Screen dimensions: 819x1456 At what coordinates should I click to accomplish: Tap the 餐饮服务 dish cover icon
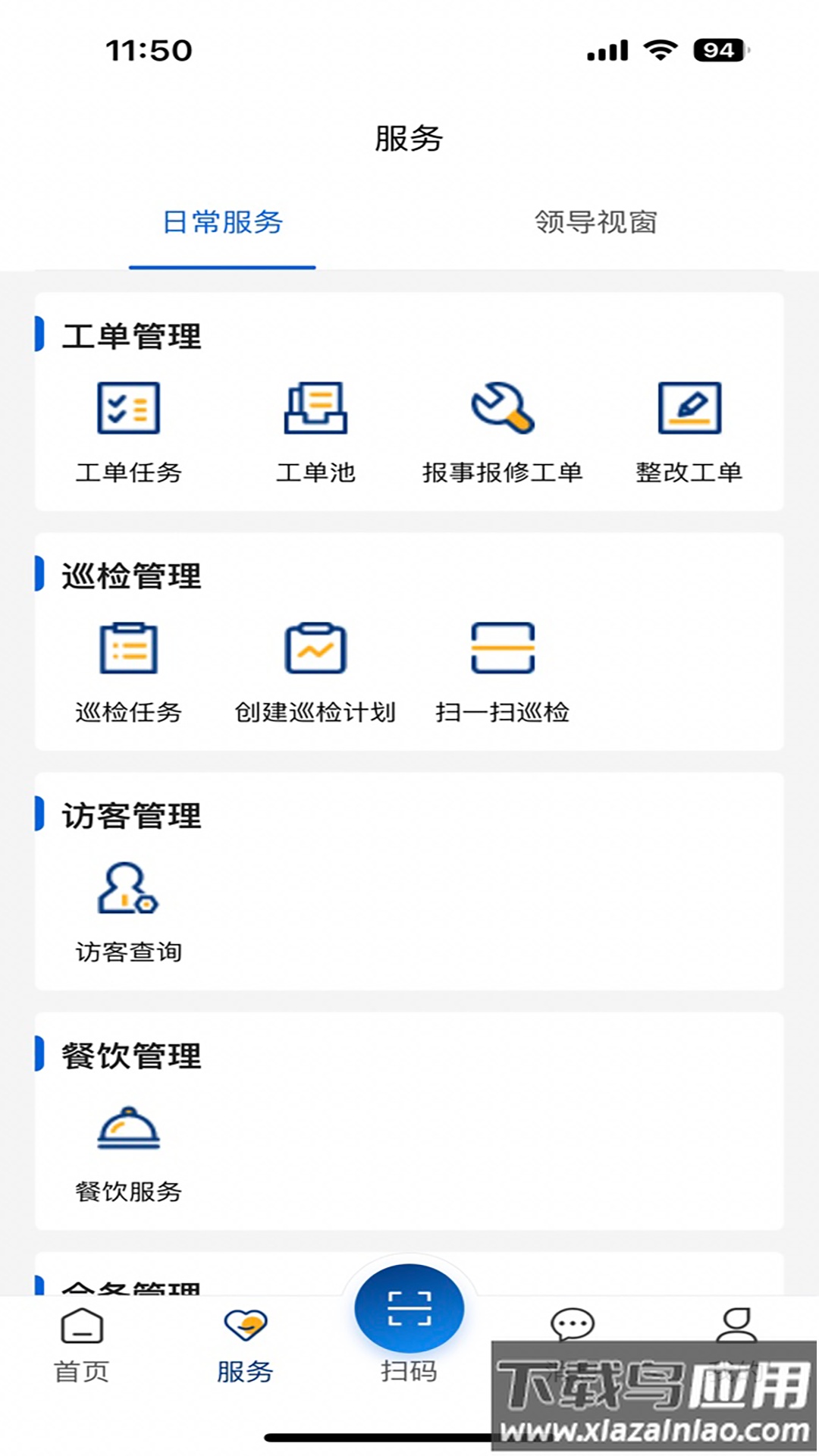tap(129, 1132)
